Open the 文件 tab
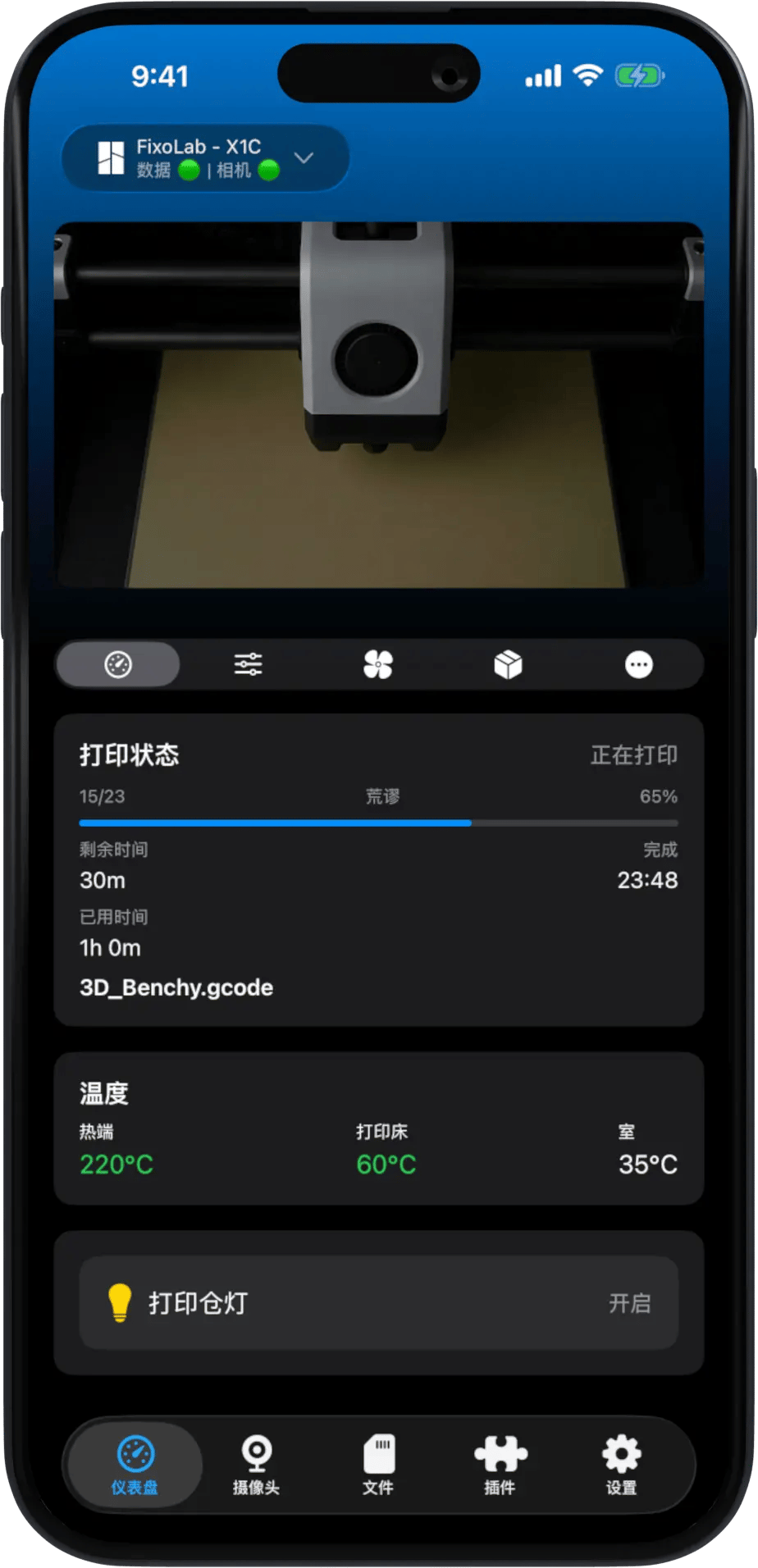Image resolution: width=758 pixels, height=1568 pixels. pyautogui.click(x=378, y=1465)
